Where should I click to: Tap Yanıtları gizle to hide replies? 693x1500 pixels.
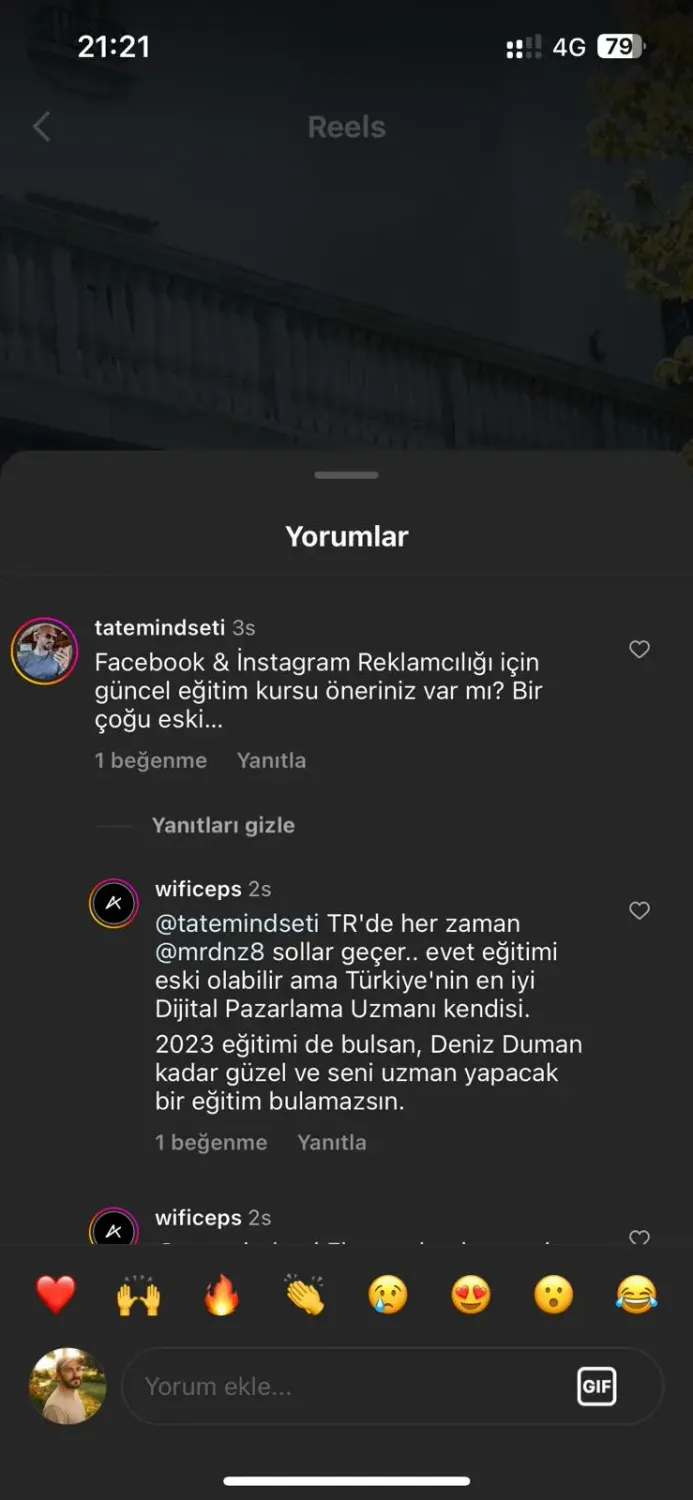tap(223, 825)
